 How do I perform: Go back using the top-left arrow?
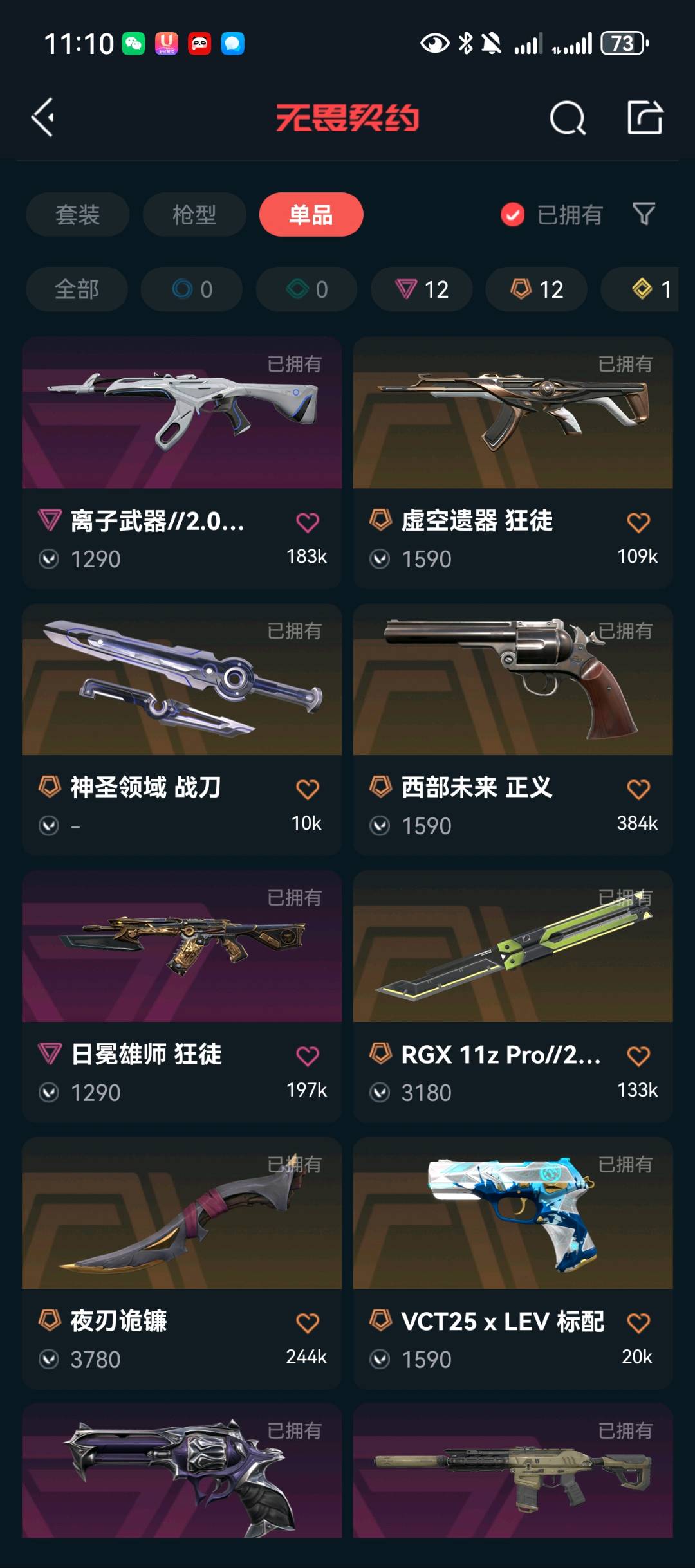point(42,118)
